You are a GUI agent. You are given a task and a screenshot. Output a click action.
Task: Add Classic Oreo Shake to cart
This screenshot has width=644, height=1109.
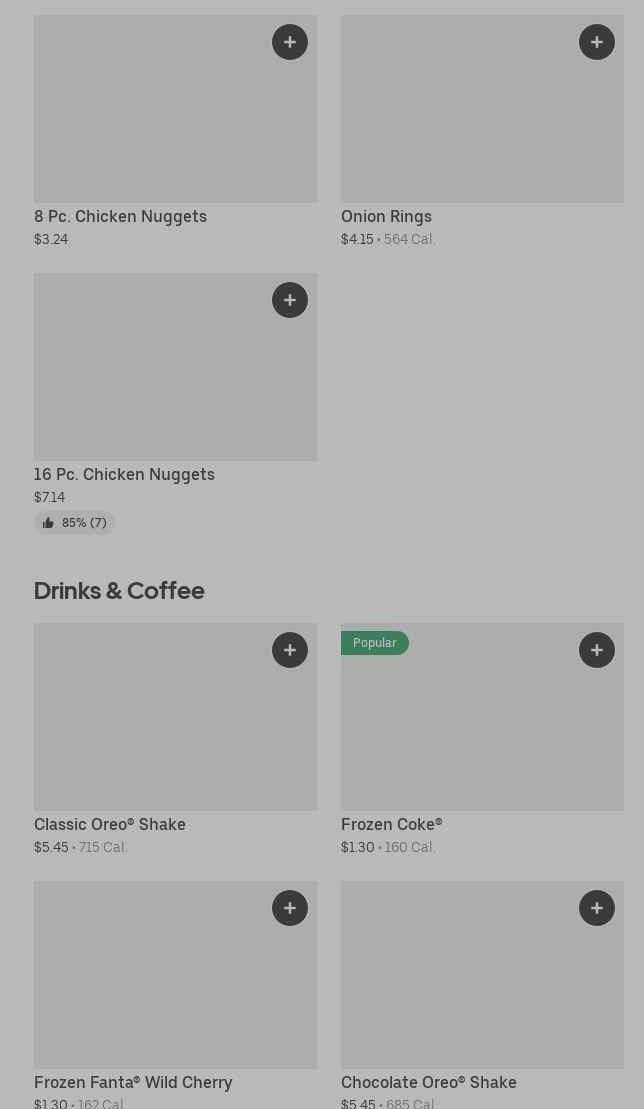[x=290, y=650]
